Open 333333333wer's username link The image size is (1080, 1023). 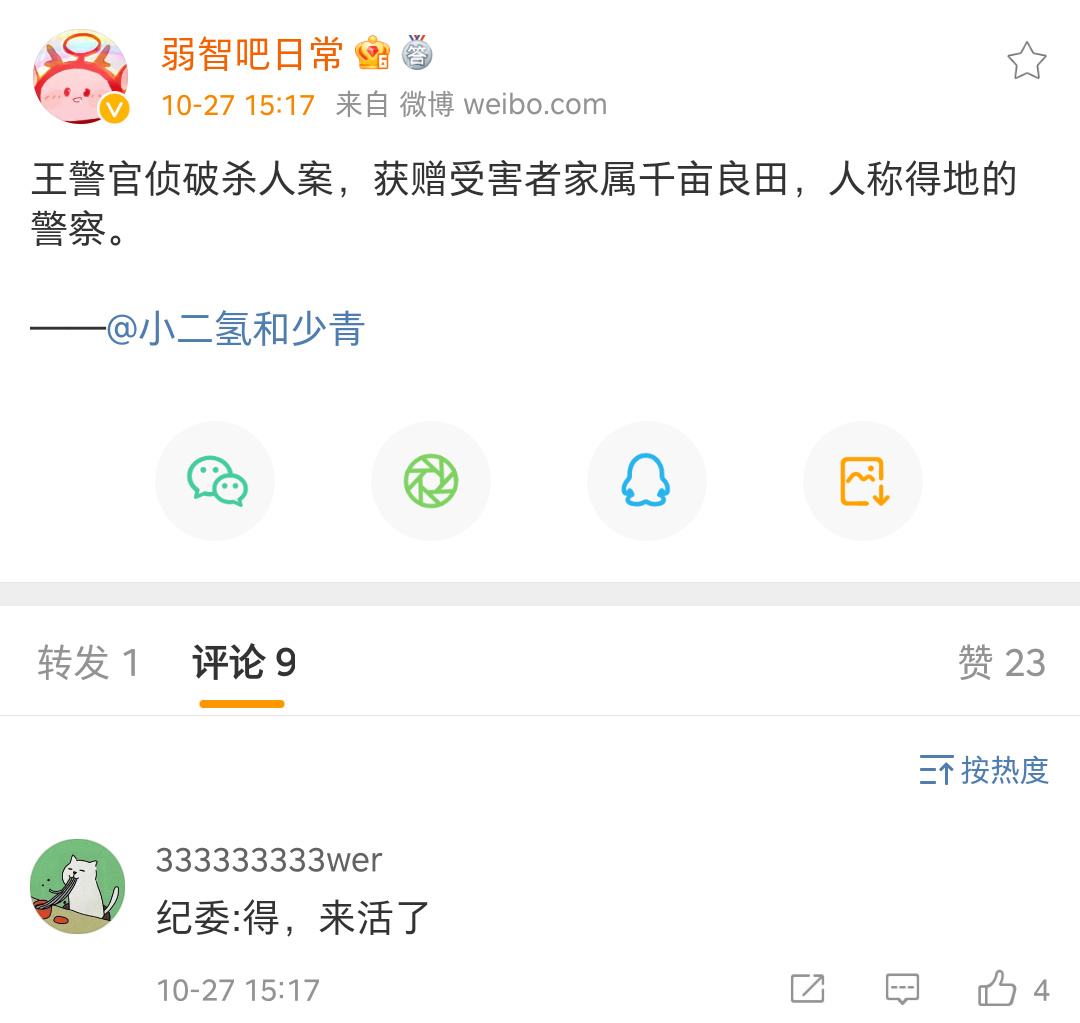(x=269, y=860)
